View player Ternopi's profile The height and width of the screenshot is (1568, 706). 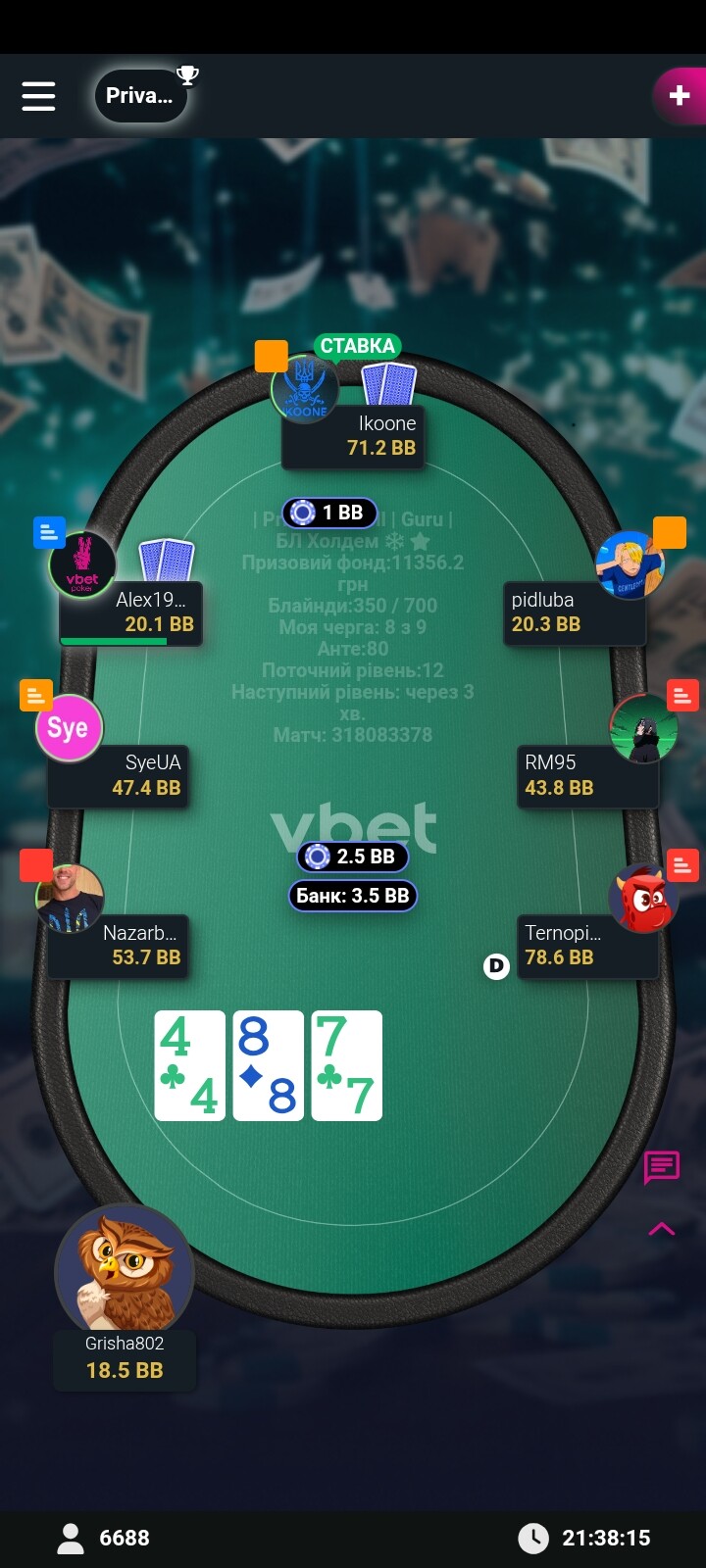point(642,898)
